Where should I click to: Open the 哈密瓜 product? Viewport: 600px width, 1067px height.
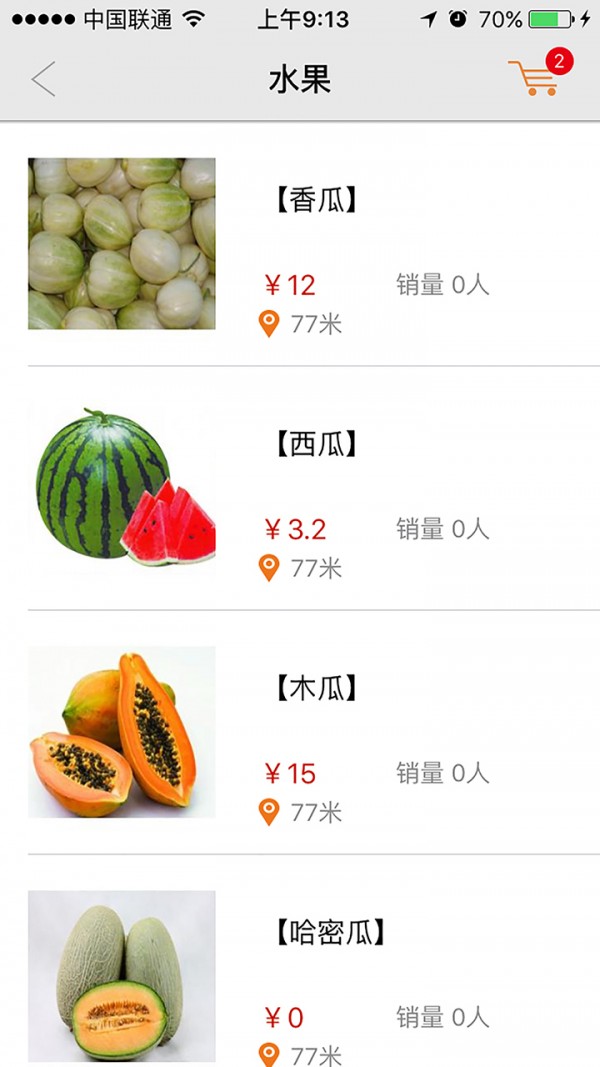(328, 934)
